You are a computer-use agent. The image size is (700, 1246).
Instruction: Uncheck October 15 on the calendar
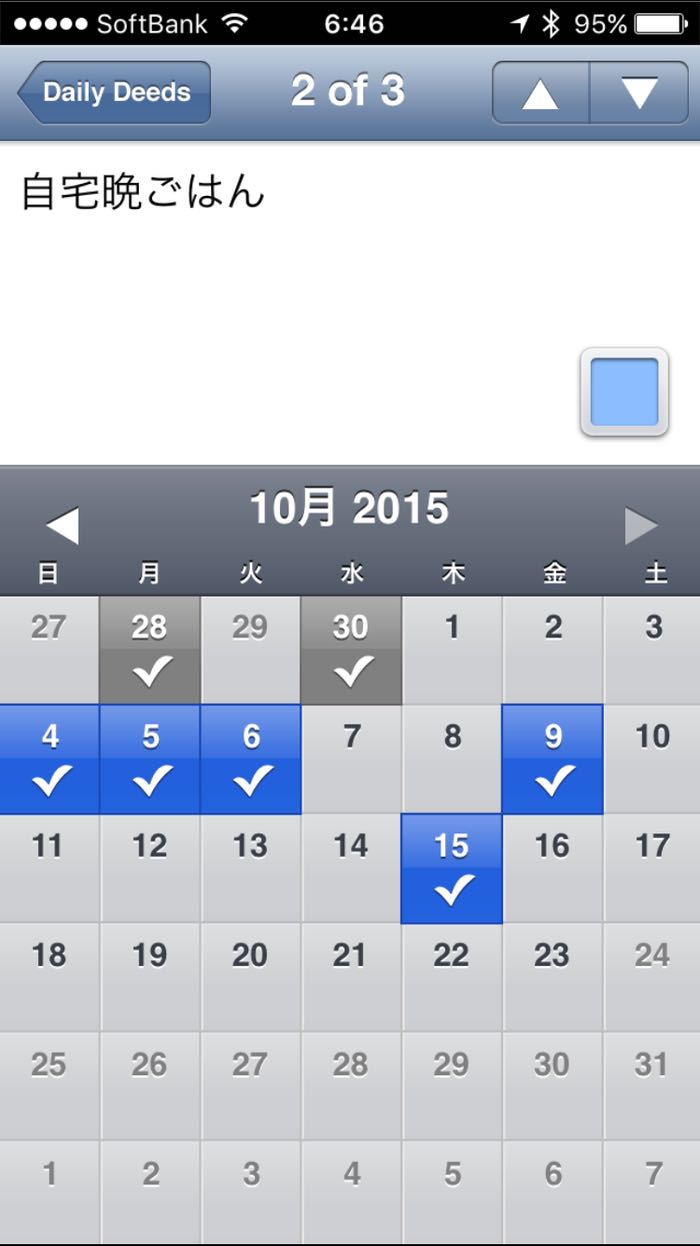[452, 868]
